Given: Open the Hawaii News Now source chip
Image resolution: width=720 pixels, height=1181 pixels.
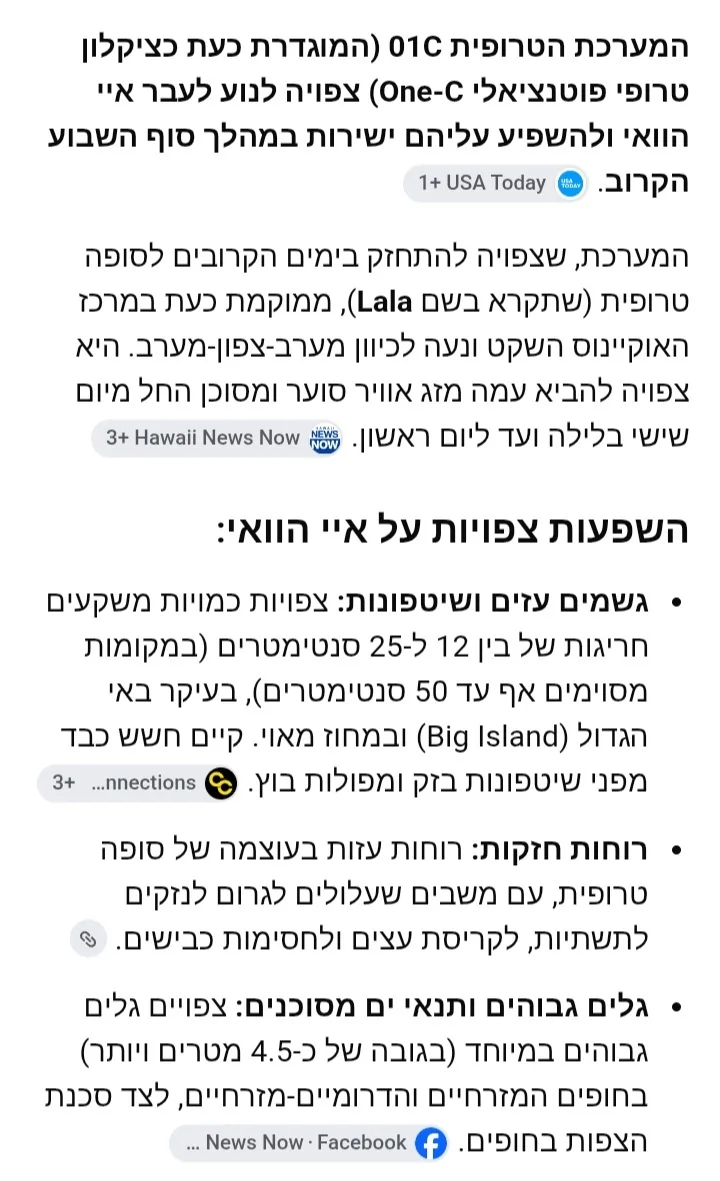Looking at the screenshot, I should point(218,438).
